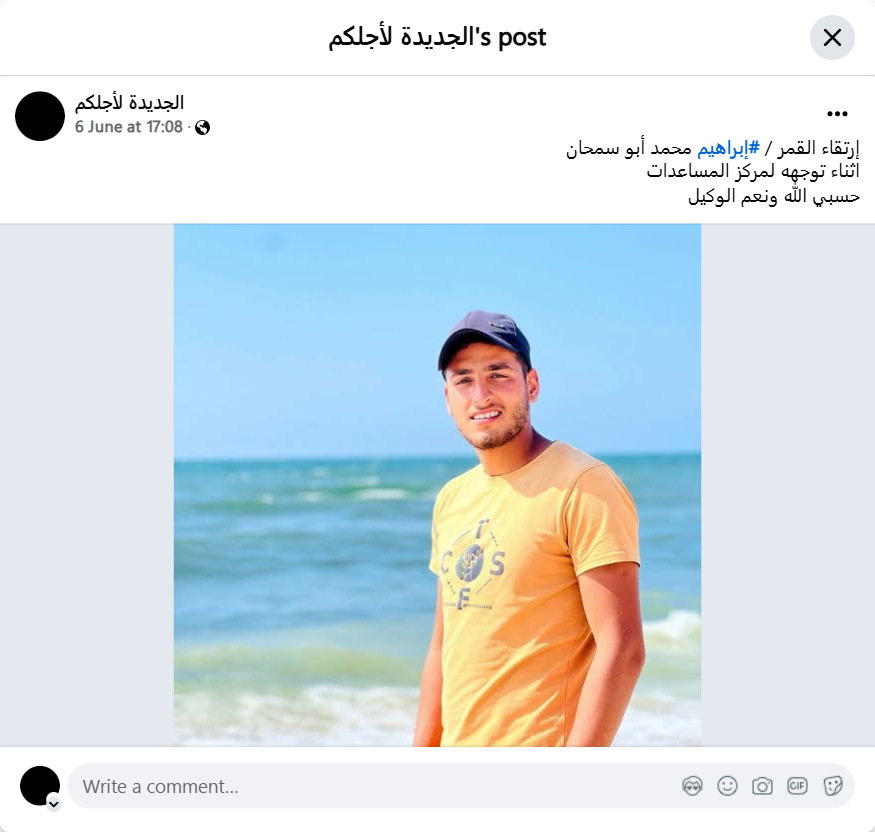Image resolution: width=875 pixels, height=832 pixels.
Task: Close the post dialog
Action: tap(832, 38)
